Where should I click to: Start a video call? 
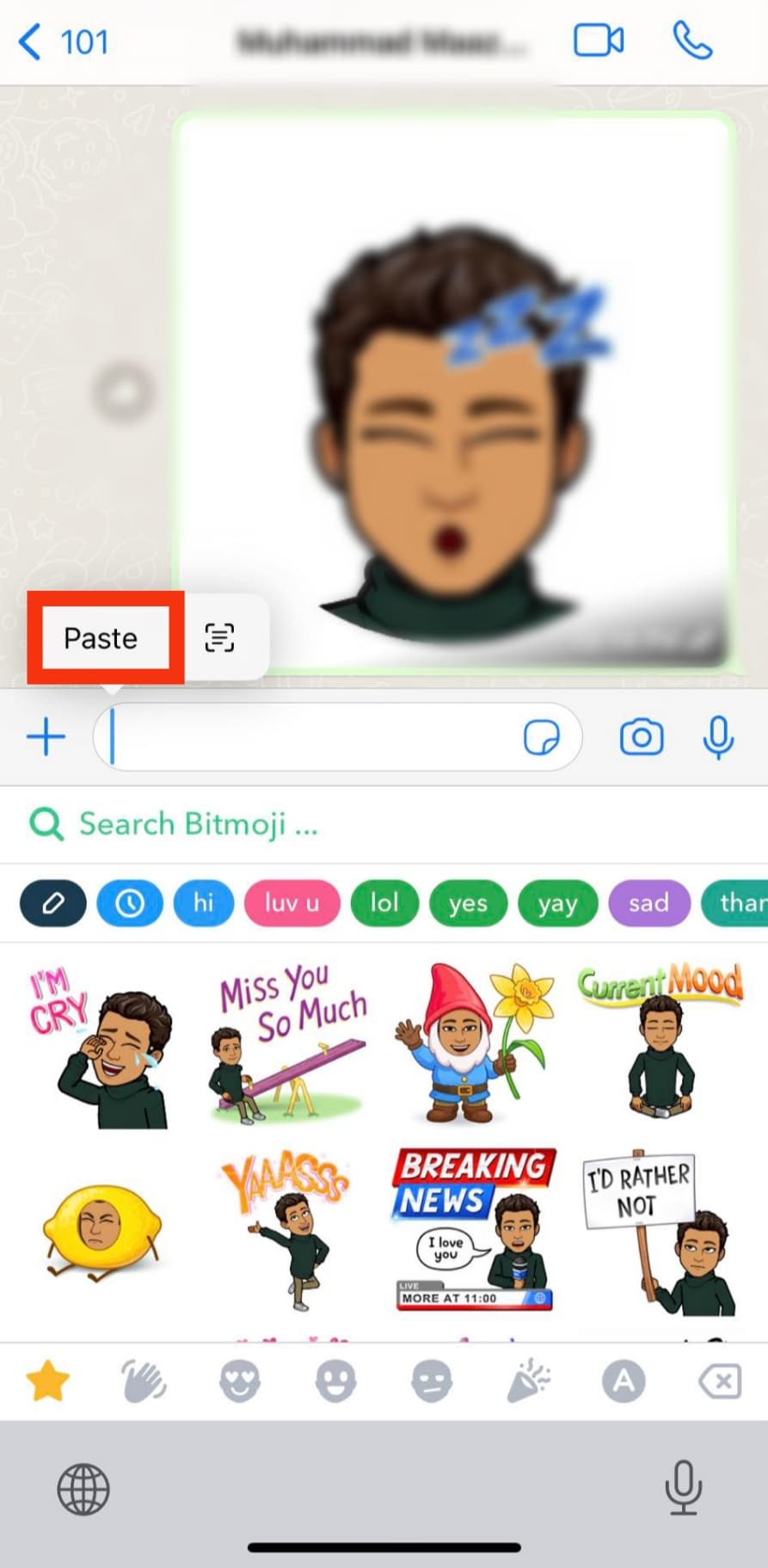[599, 40]
